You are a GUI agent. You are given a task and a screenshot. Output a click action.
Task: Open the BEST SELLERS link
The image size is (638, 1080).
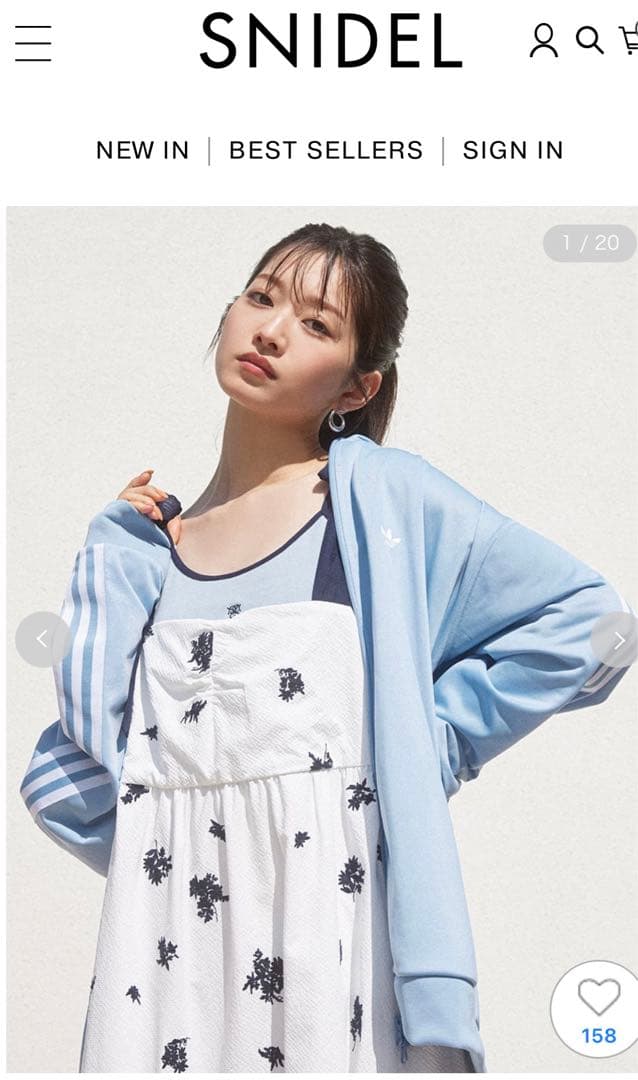(326, 151)
